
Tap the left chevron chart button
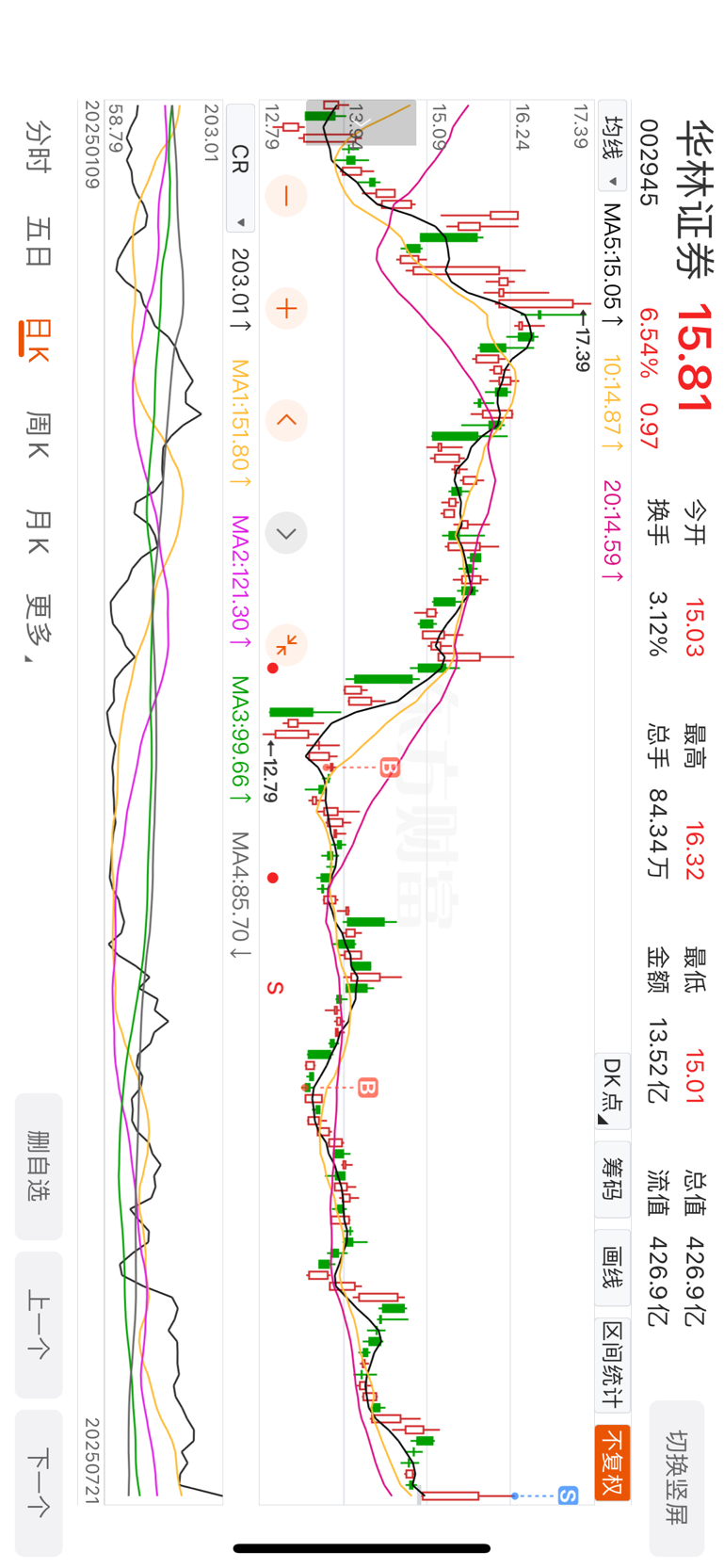pos(286,420)
